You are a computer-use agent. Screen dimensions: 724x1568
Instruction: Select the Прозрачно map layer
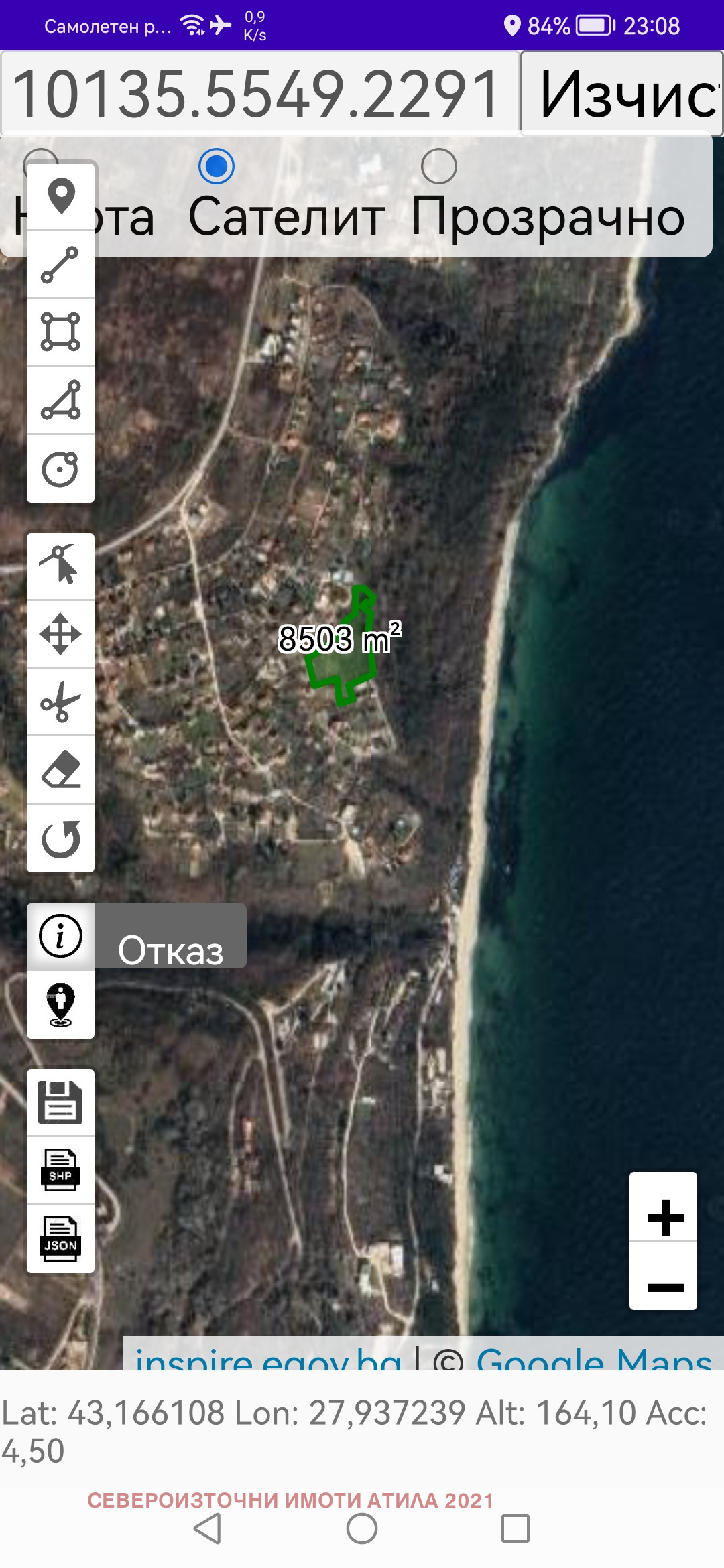(439, 166)
